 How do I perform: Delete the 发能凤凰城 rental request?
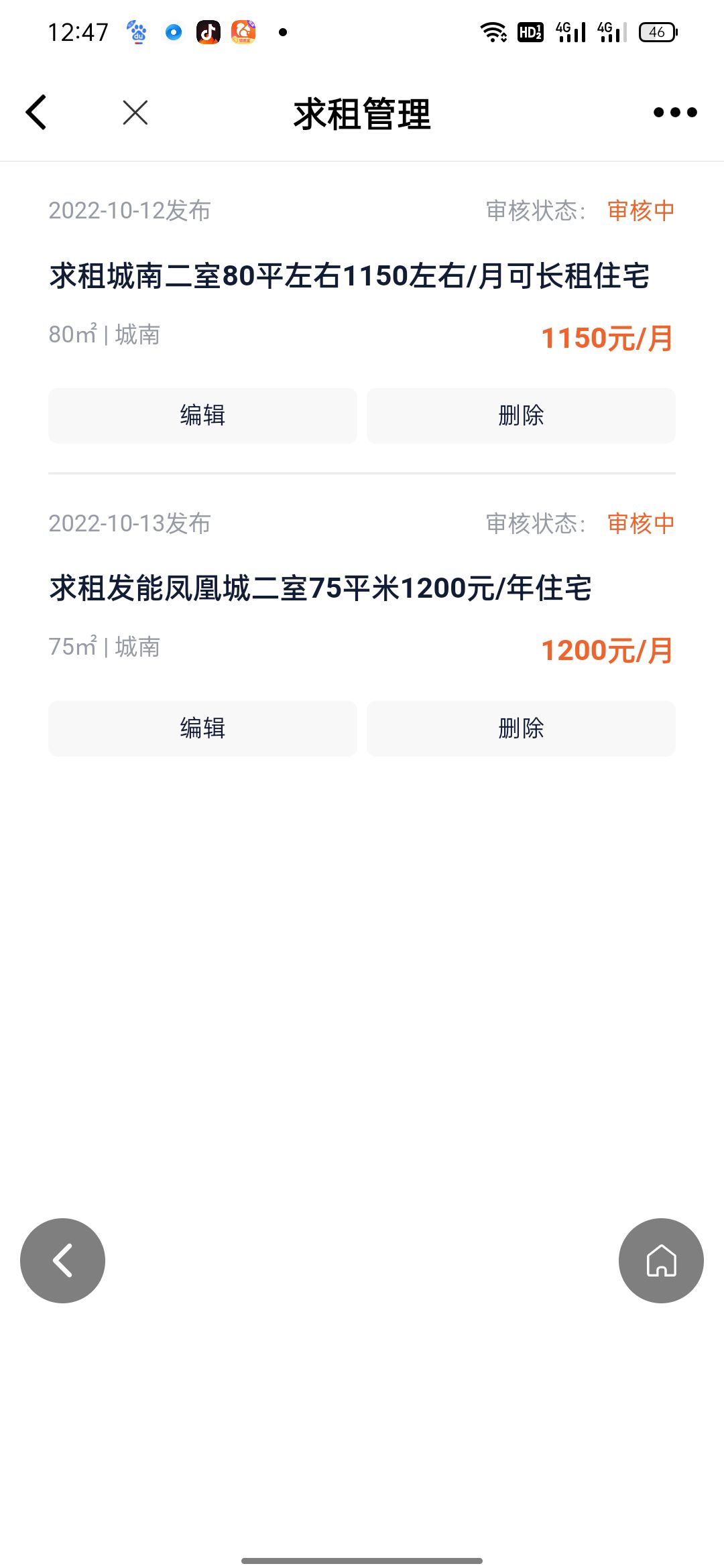(x=521, y=728)
